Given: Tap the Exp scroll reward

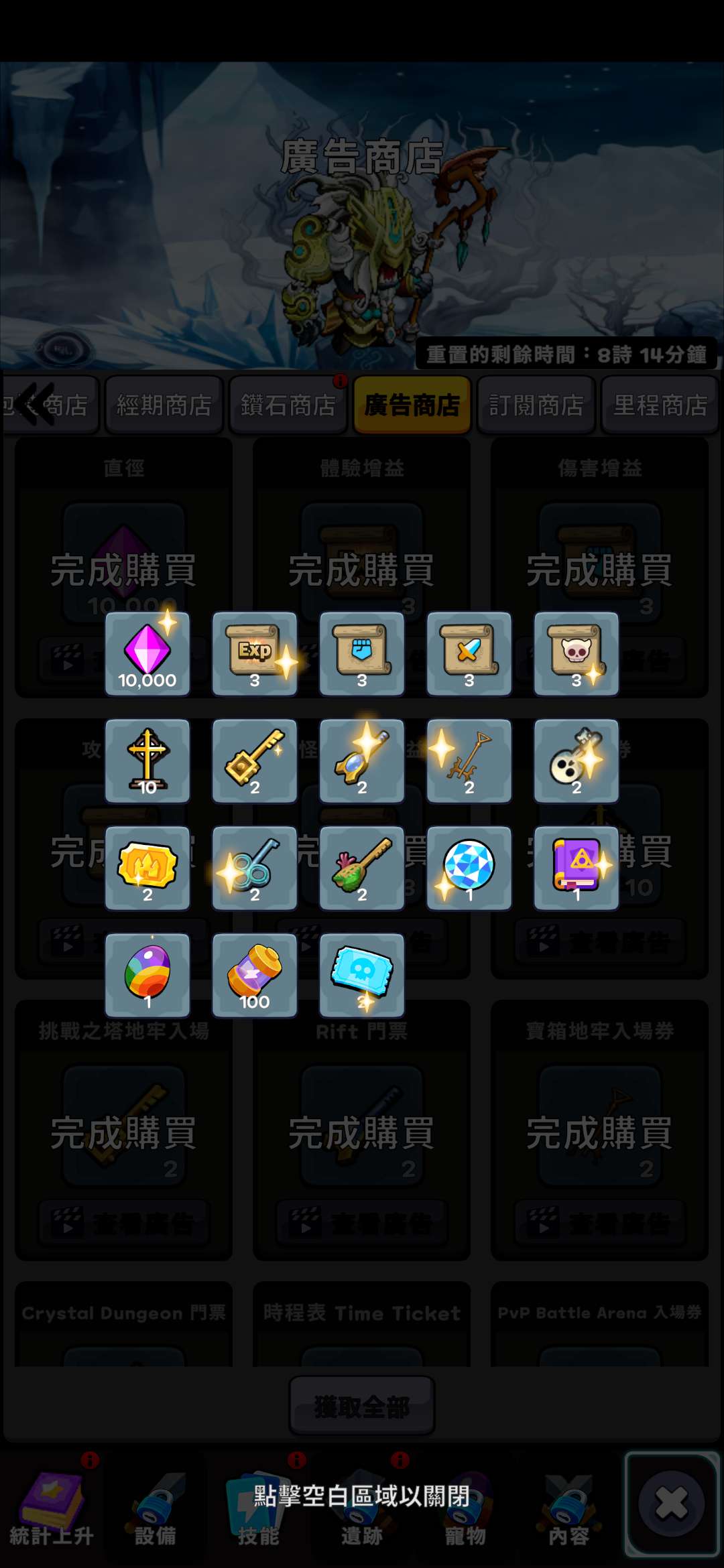Looking at the screenshot, I should click(255, 654).
